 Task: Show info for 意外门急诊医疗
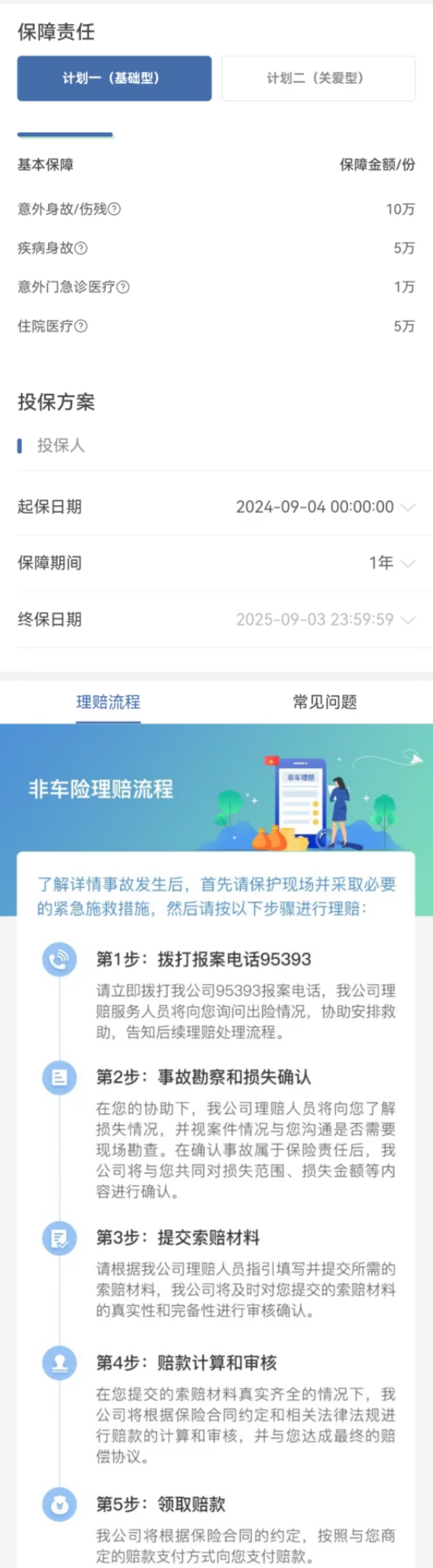(123, 287)
